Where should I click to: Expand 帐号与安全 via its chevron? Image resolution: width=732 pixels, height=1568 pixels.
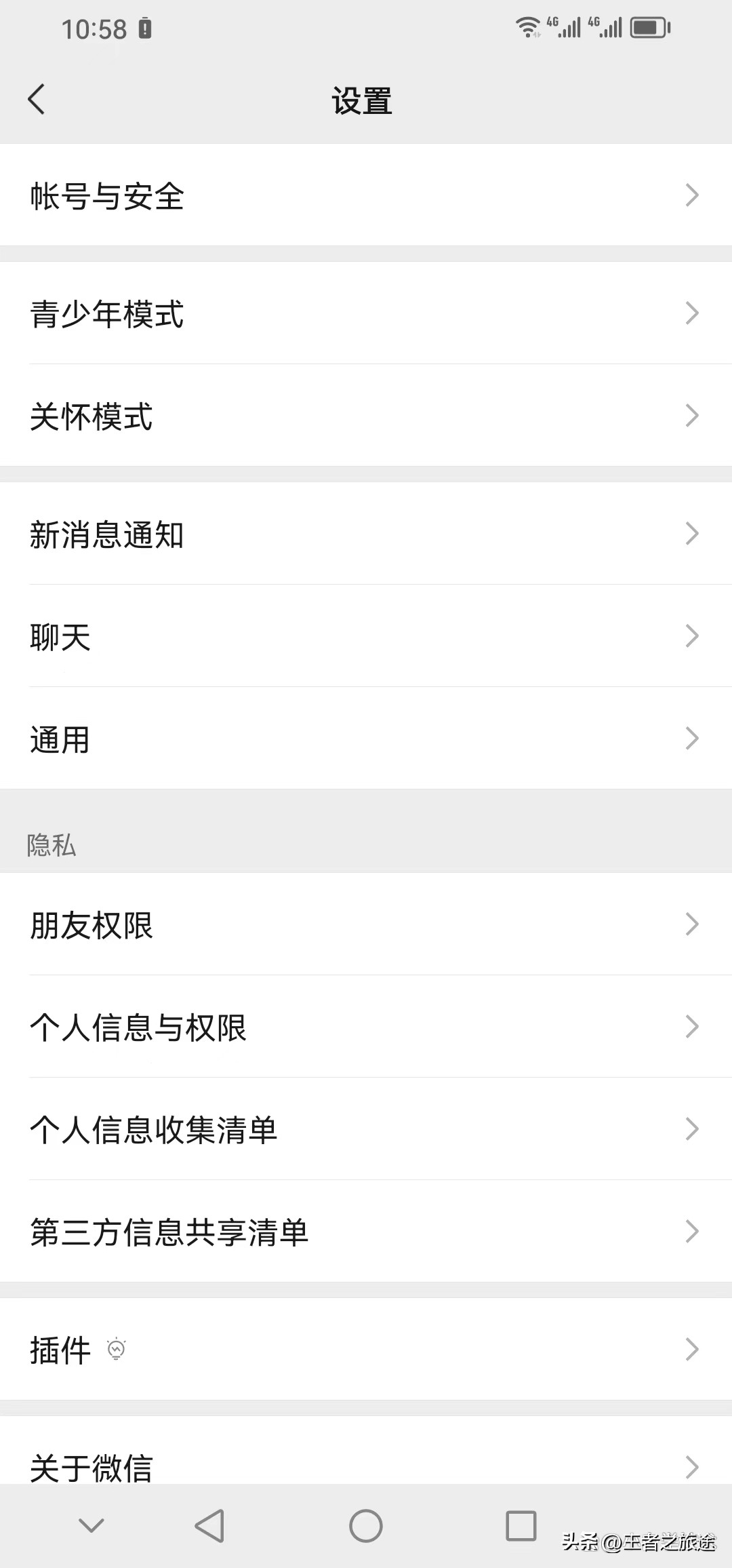693,196
